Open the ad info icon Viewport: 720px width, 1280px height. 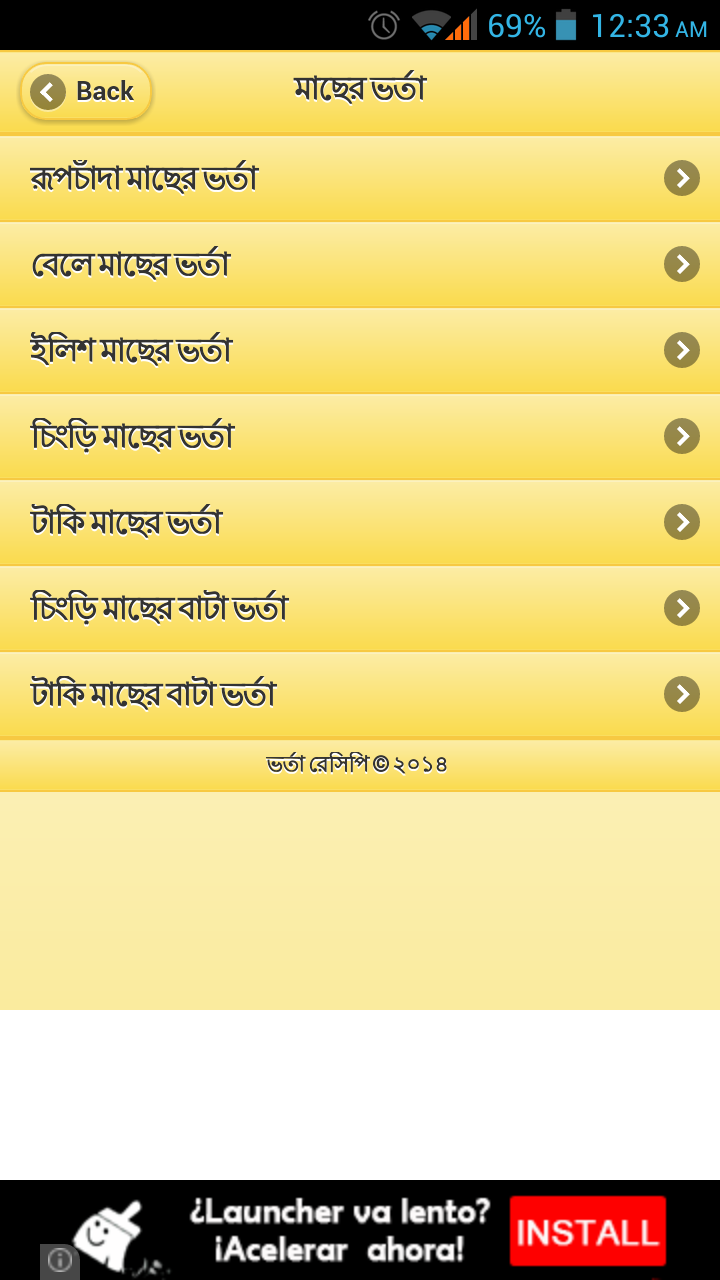60,1261
